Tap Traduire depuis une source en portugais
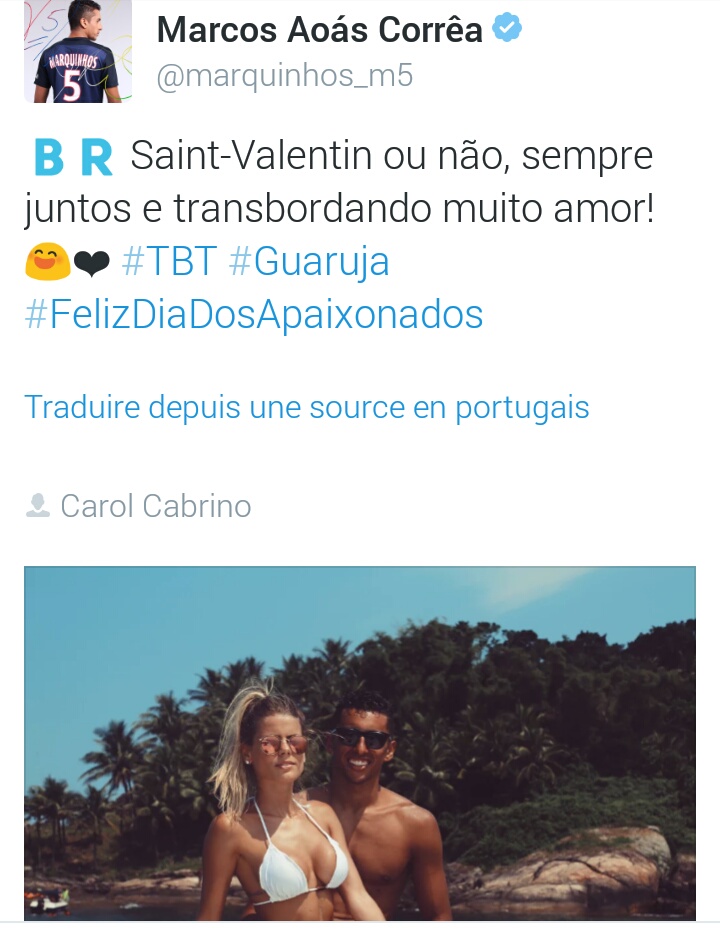The height and width of the screenshot is (952, 720). tap(306, 407)
